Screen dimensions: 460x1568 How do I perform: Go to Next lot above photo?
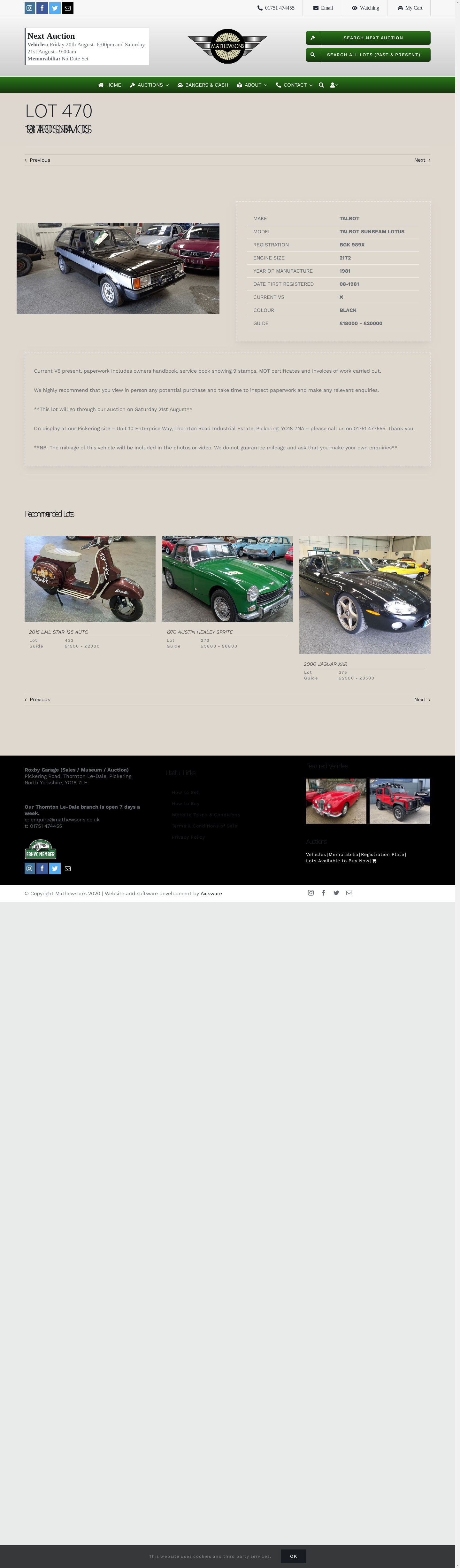[x=422, y=160]
